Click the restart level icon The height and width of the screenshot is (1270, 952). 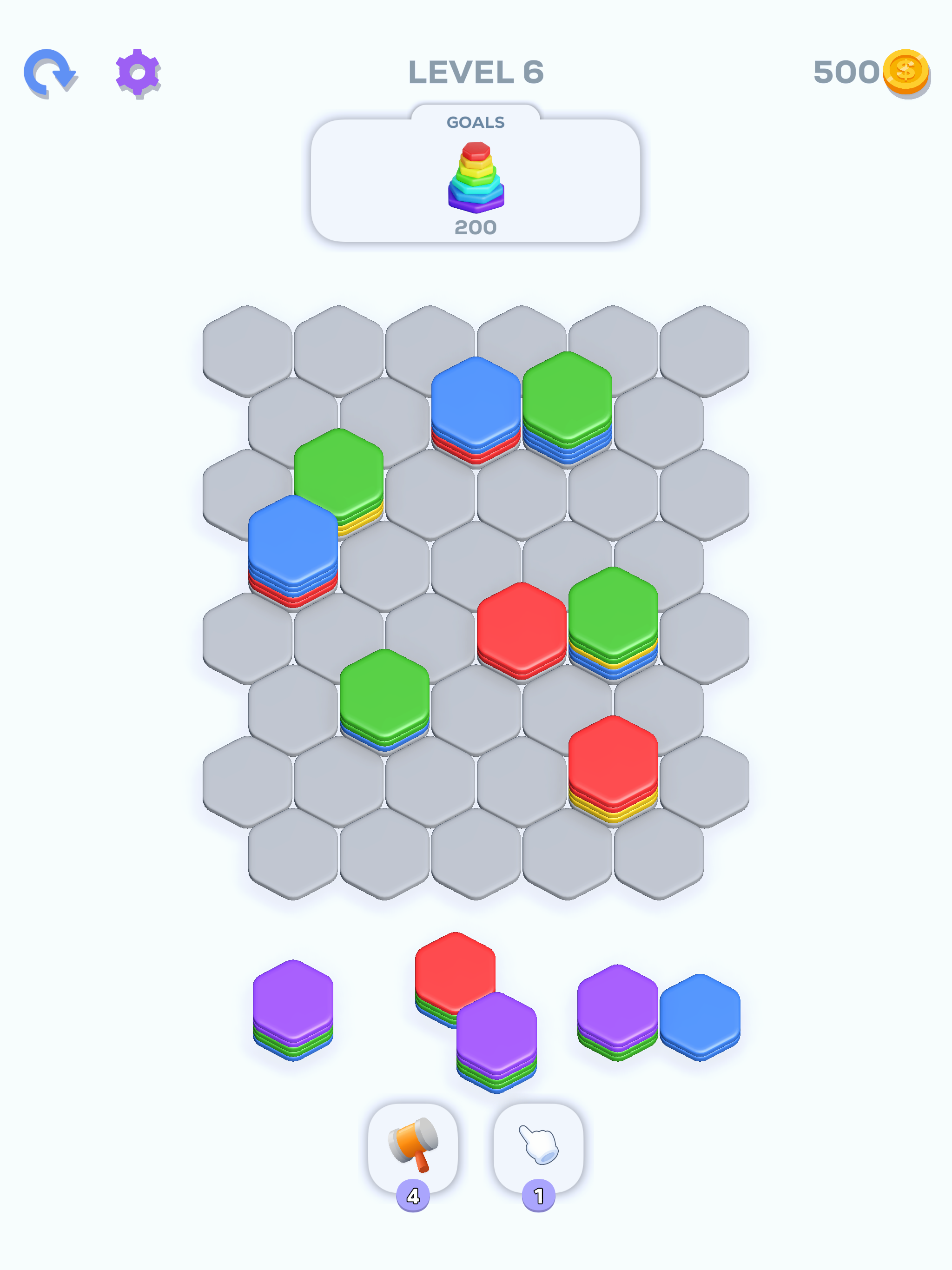pos(52,70)
